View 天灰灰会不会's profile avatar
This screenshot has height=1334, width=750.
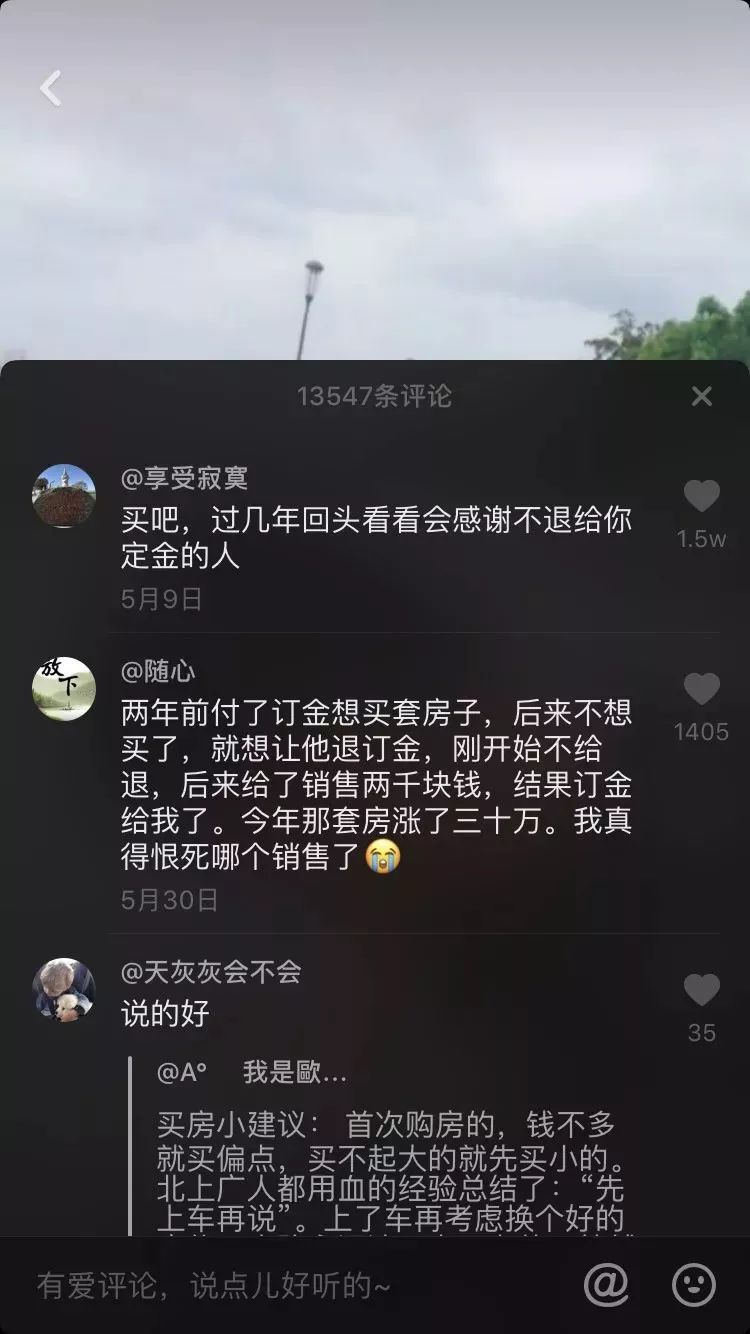[64, 990]
